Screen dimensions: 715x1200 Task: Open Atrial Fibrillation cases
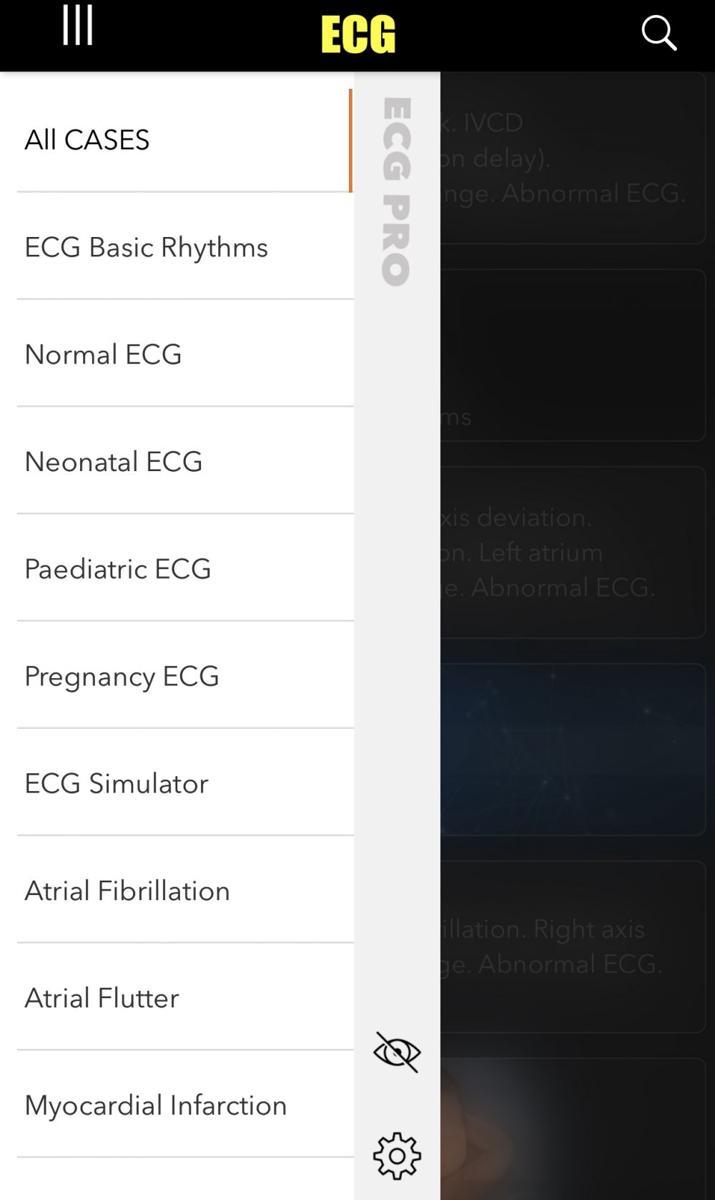pyautogui.click(x=184, y=890)
